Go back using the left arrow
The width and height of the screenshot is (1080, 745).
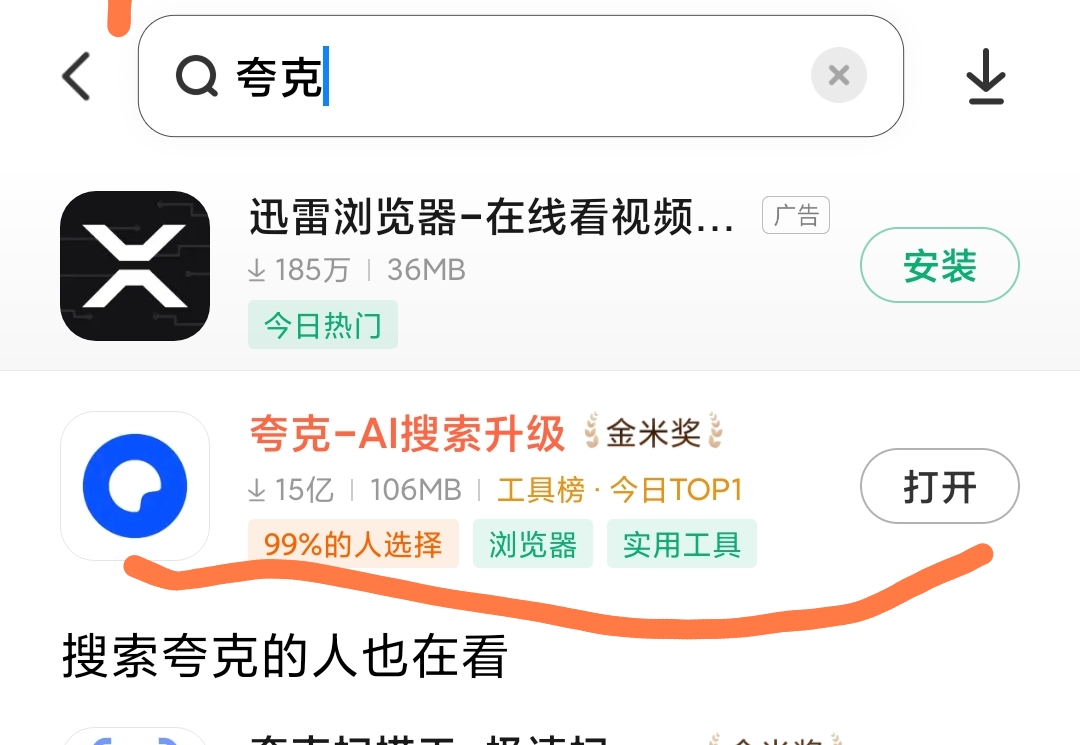pyautogui.click(x=76, y=76)
